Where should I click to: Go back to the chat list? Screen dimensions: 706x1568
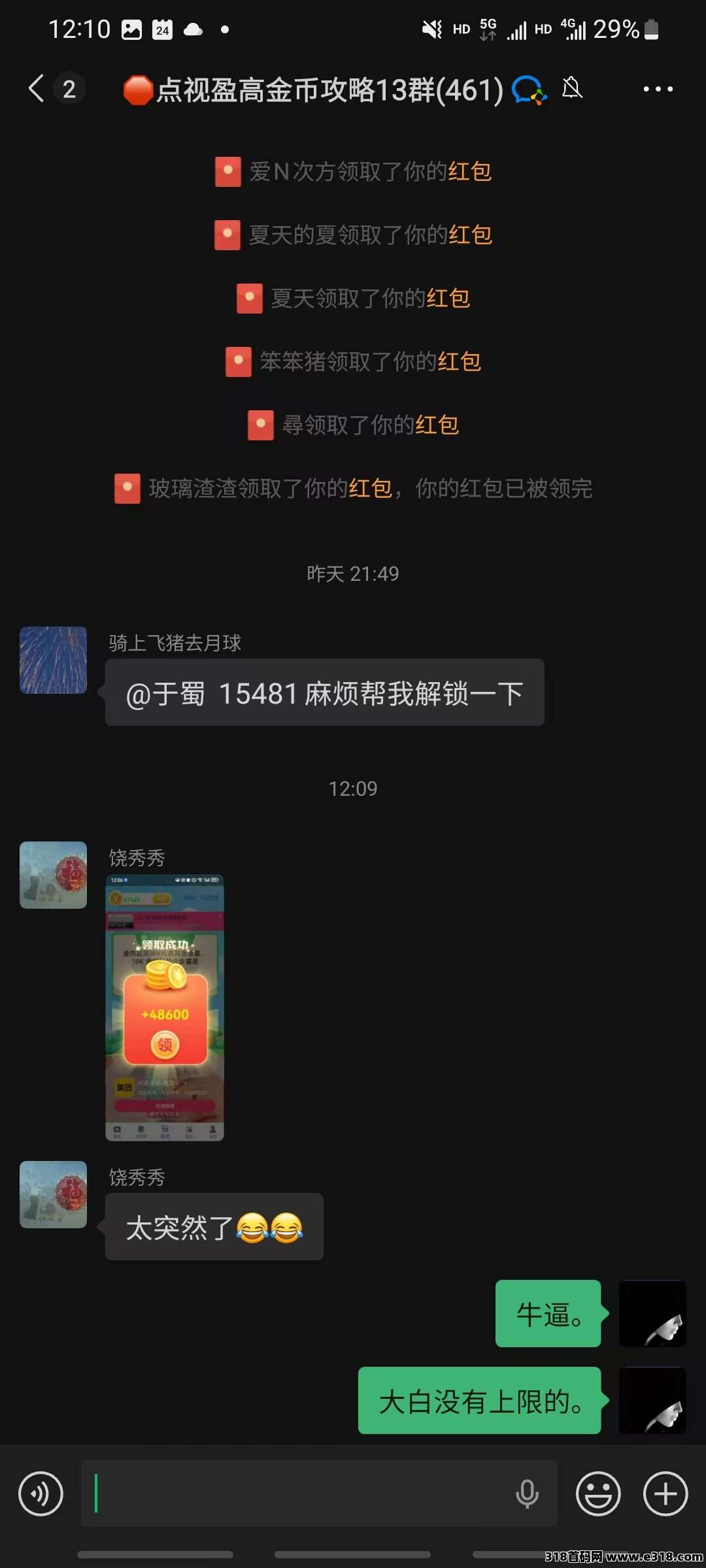pyautogui.click(x=37, y=88)
